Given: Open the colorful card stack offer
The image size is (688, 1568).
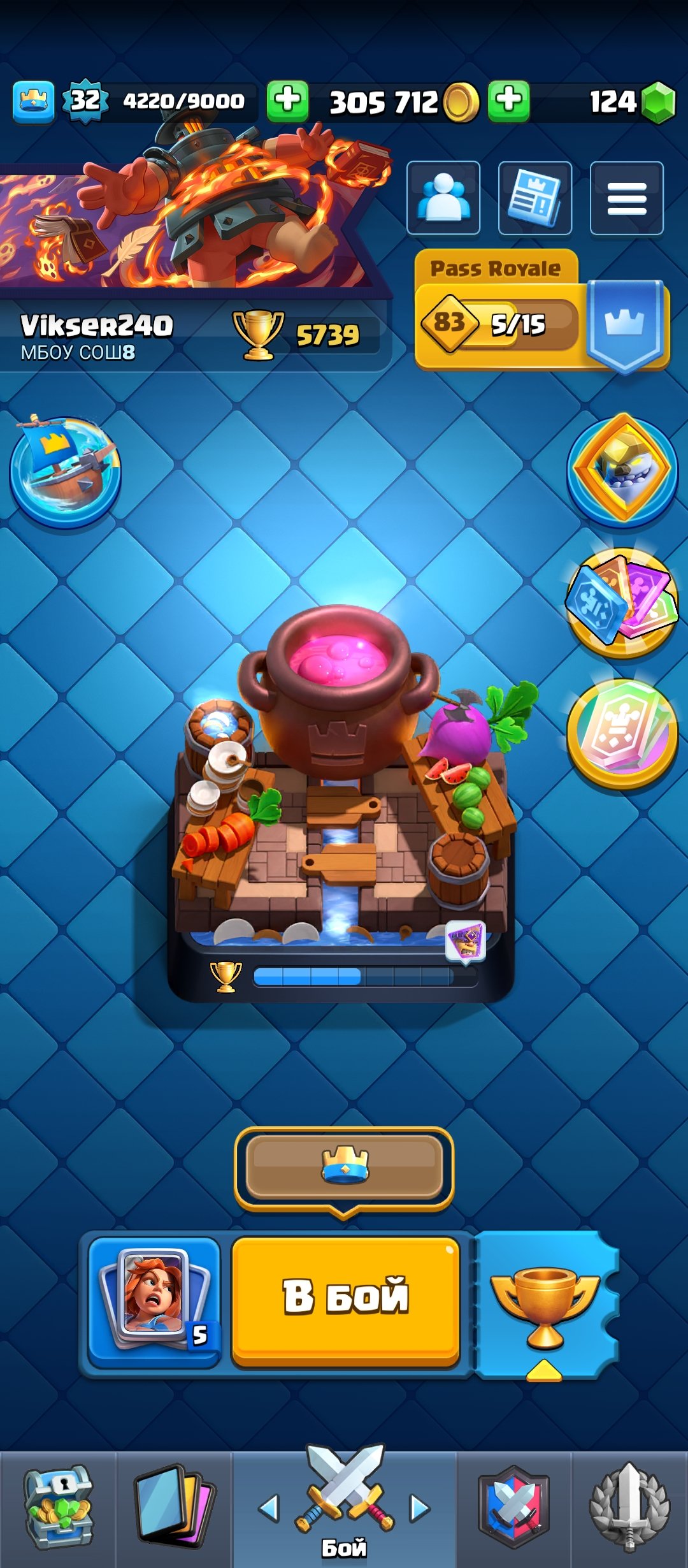Looking at the screenshot, I should tap(622, 601).
